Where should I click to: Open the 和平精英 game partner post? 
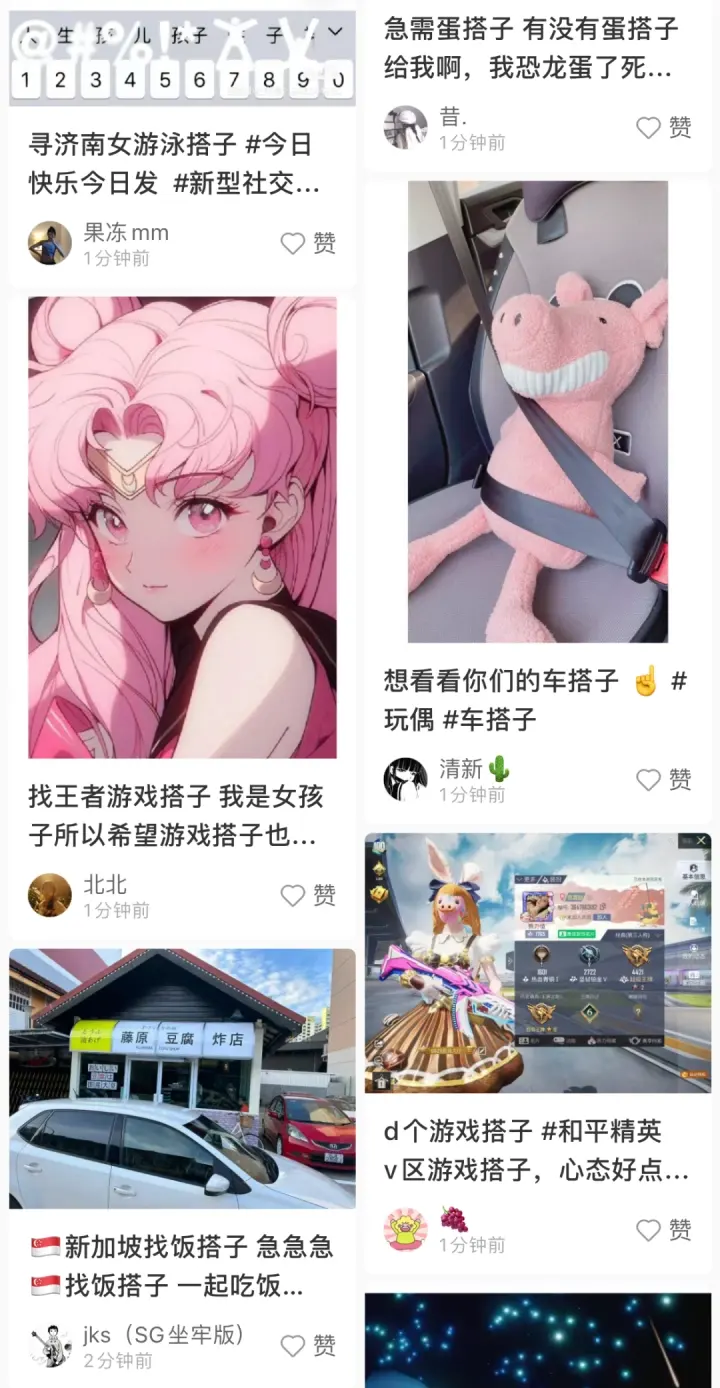click(x=537, y=962)
